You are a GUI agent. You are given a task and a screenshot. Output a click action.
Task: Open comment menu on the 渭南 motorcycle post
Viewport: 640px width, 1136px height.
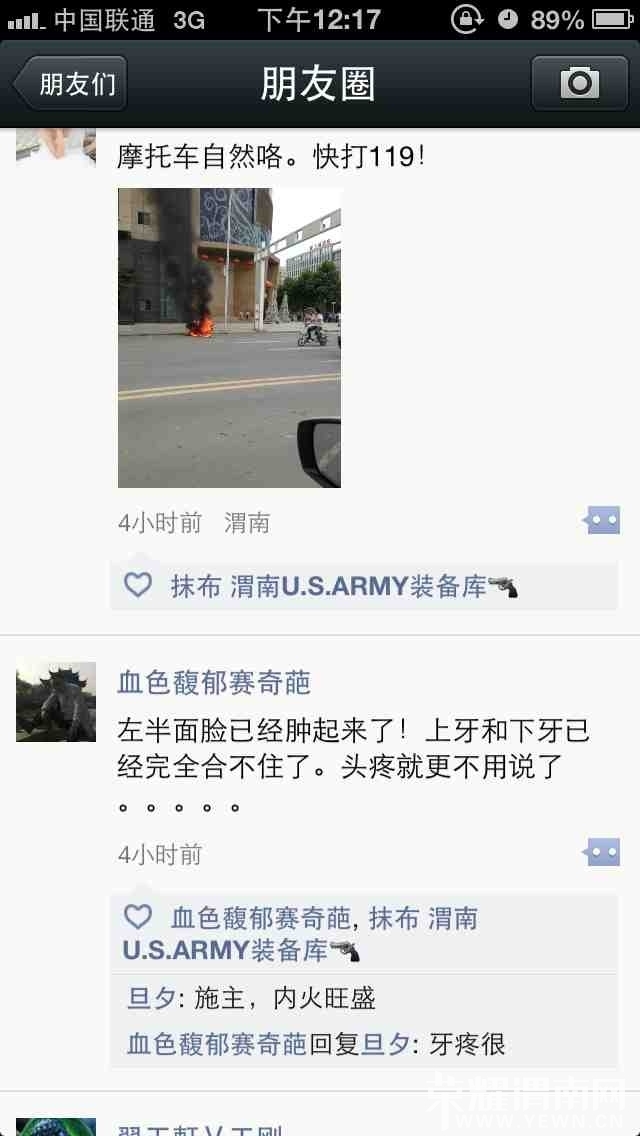coord(602,520)
